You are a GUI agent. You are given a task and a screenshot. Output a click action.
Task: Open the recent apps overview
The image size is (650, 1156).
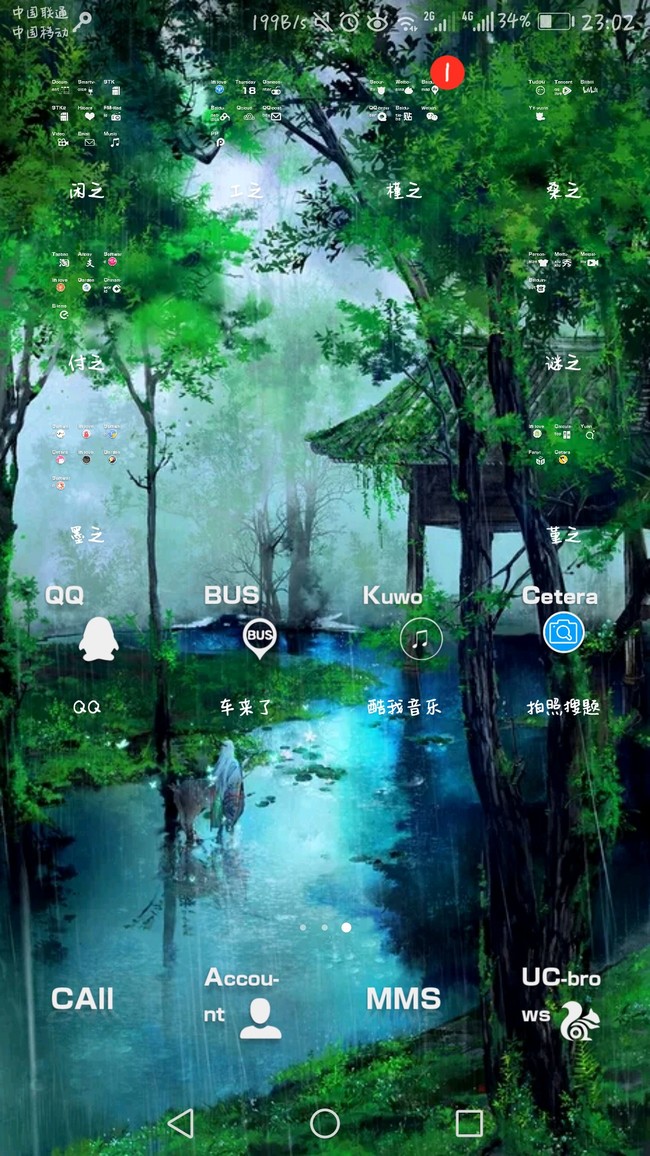pos(469,1123)
